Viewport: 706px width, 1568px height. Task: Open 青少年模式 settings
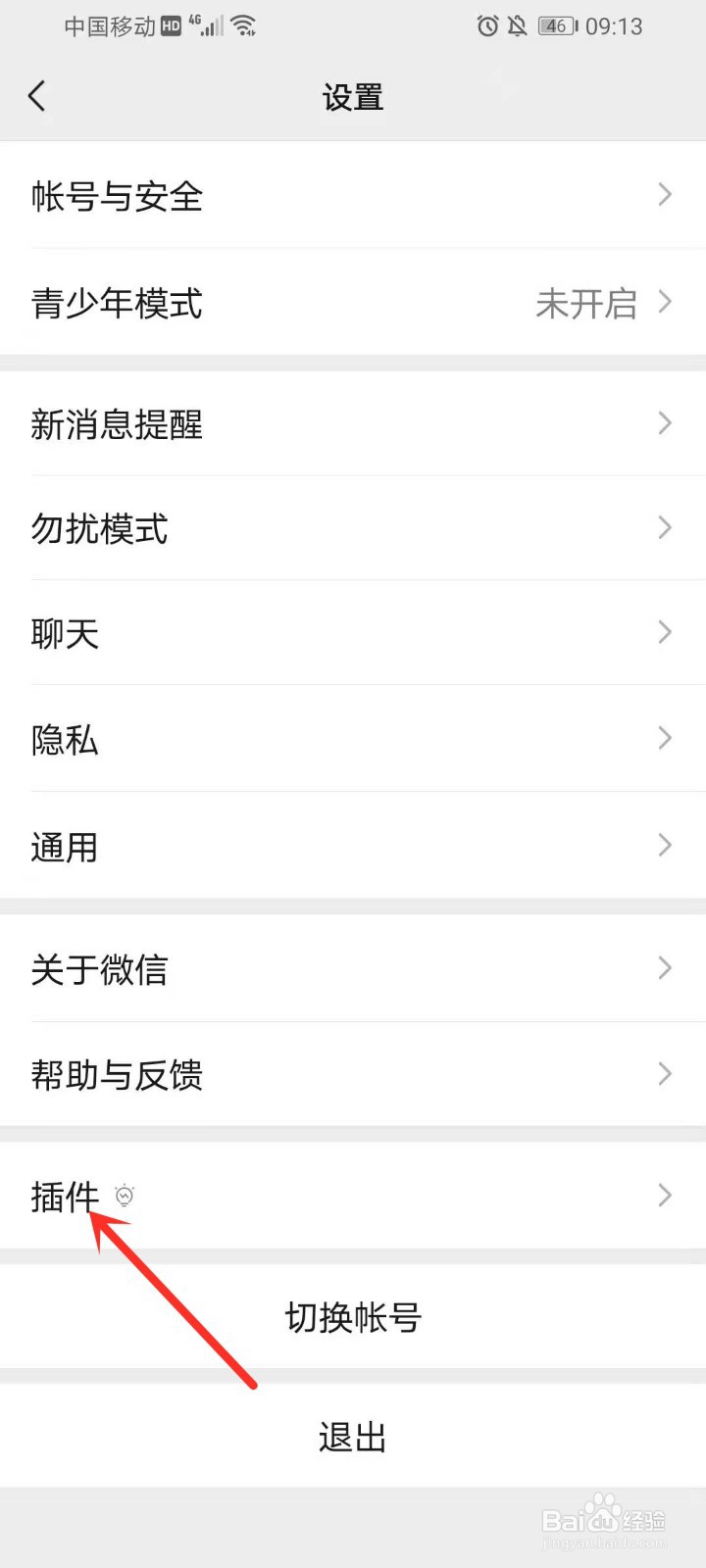pos(353,305)
